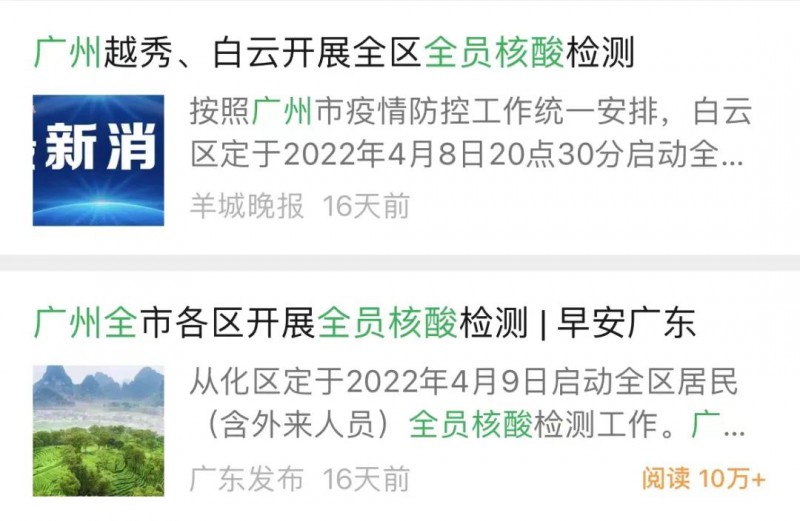Open the 广州全市各区开展全员核酸检测 早安广东 article

(365, 324)
